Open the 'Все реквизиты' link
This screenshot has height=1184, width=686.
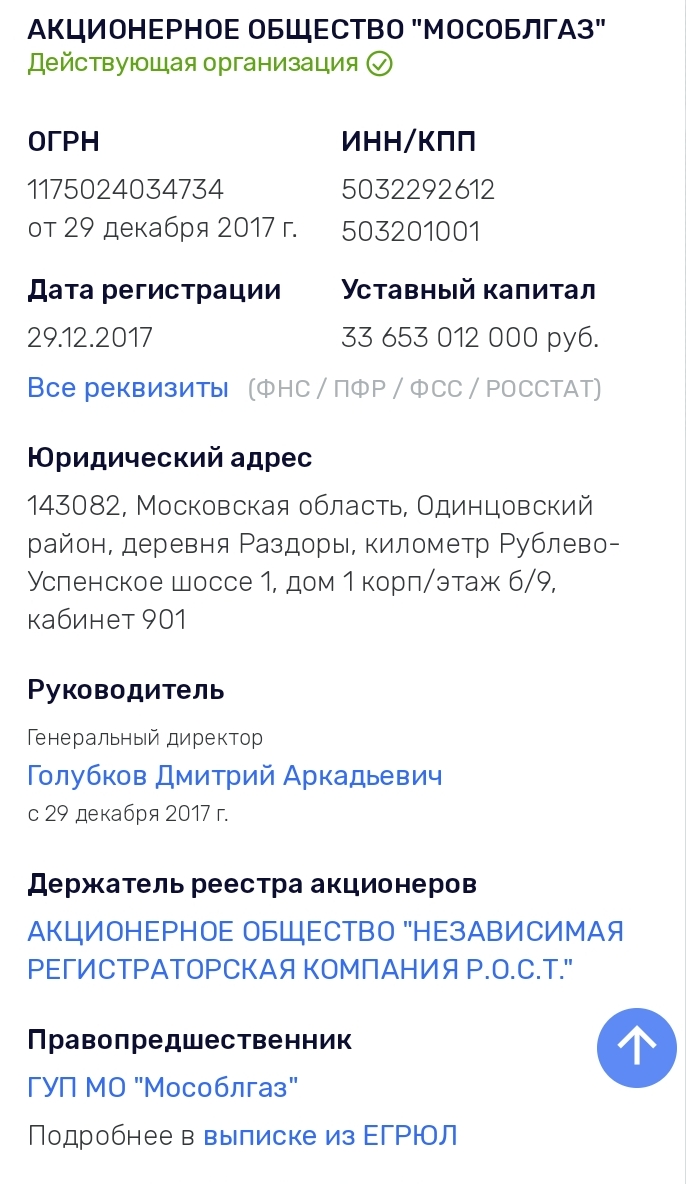128,388
